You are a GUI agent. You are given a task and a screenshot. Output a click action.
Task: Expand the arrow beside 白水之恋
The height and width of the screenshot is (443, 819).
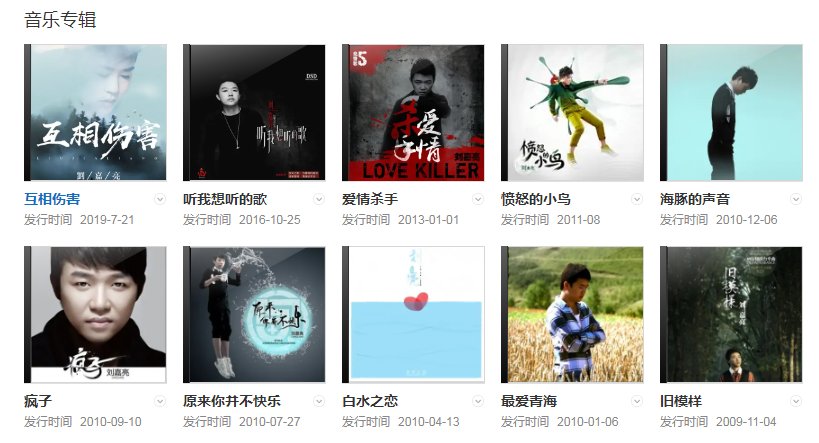(478, 401)
